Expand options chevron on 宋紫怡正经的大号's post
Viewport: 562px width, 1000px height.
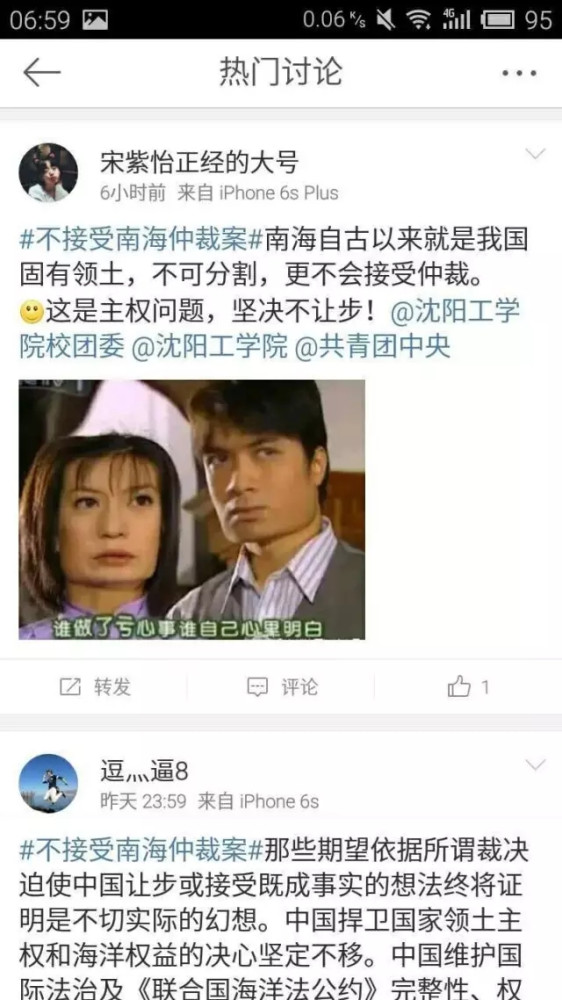click(535, 154)
